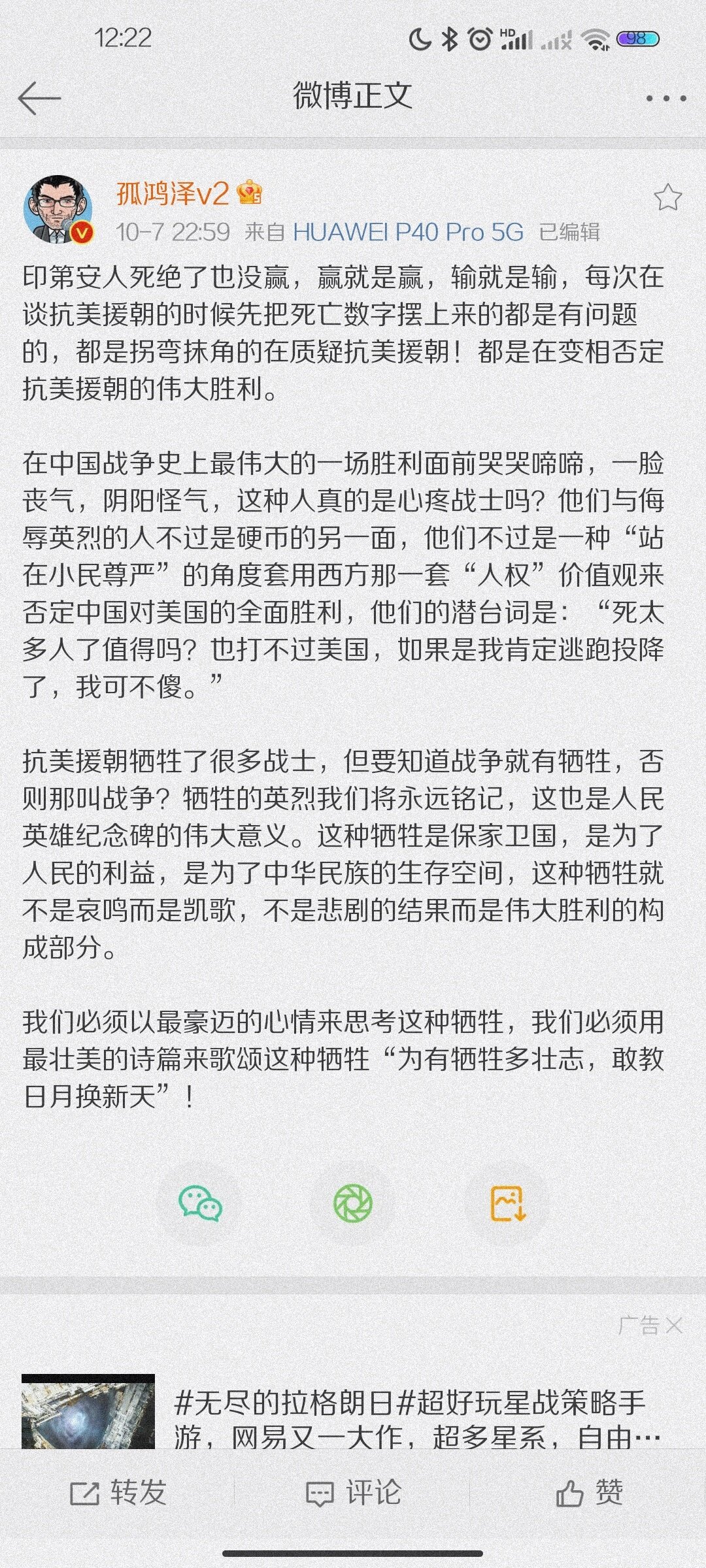
Task: Share post to WeChat Moments
Action: click(x=353, y=1203)
